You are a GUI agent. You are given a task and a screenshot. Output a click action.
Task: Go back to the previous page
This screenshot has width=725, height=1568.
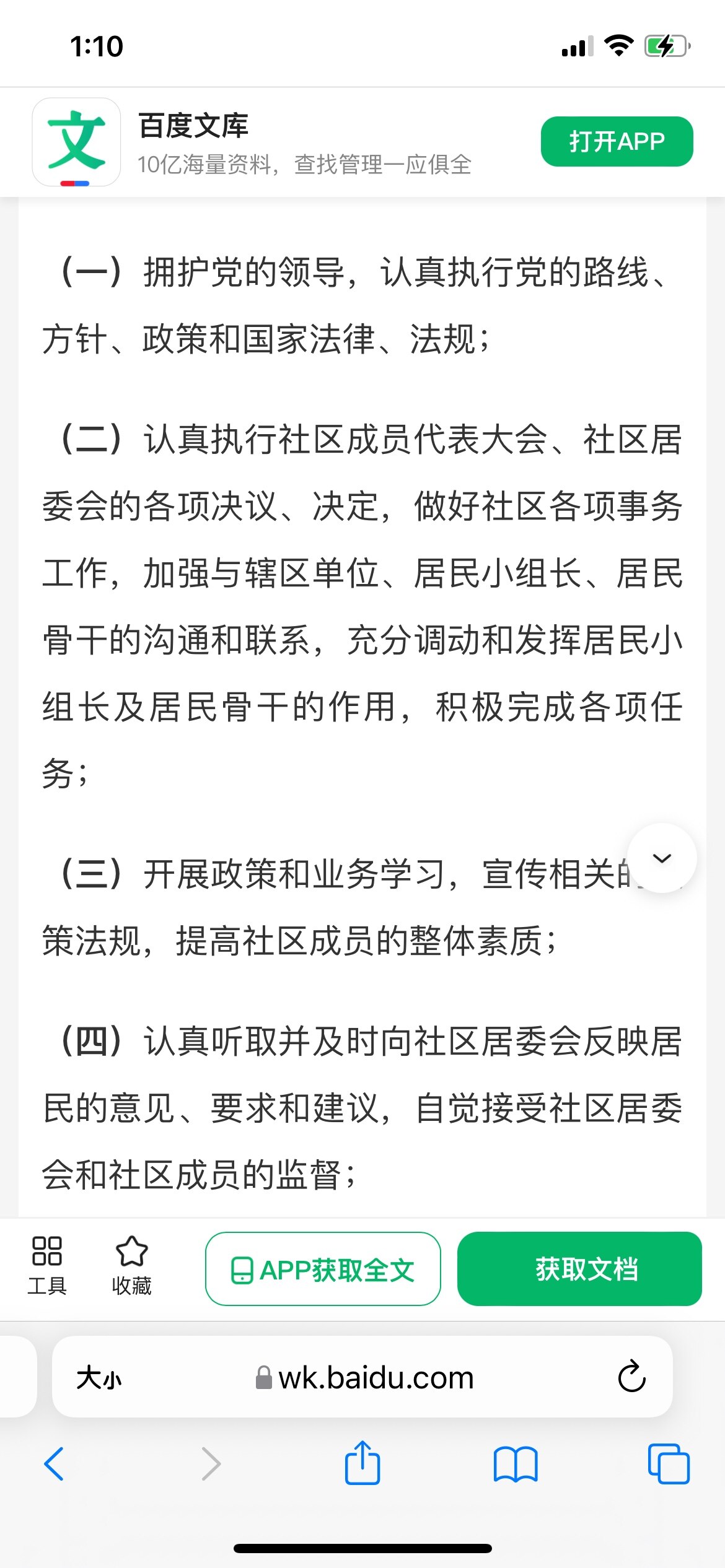click(54, 1464)
